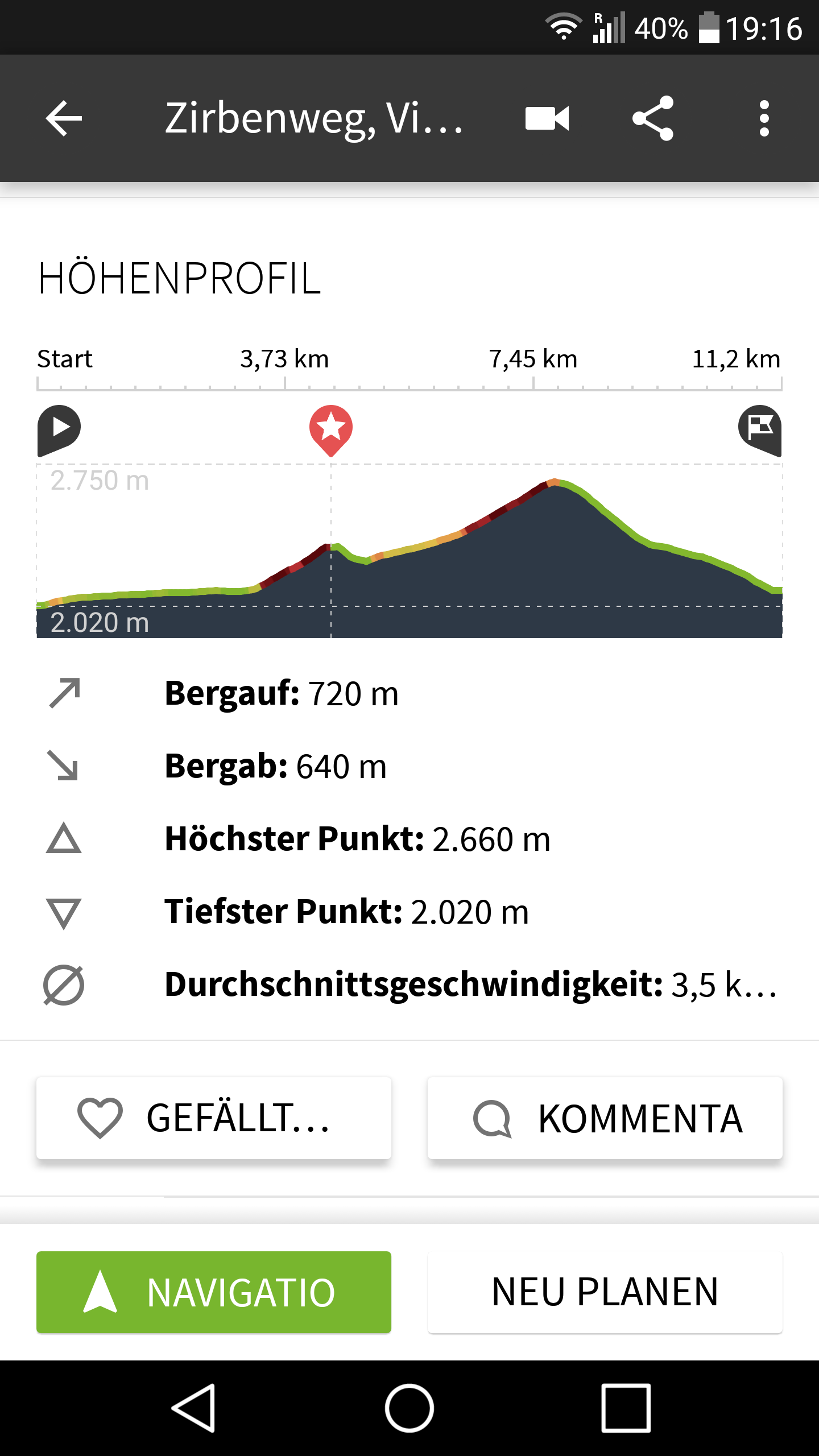This screenshot has height=1456, width=819.
Task: Share the Zirbenweg tour
Action: (653, 118)
